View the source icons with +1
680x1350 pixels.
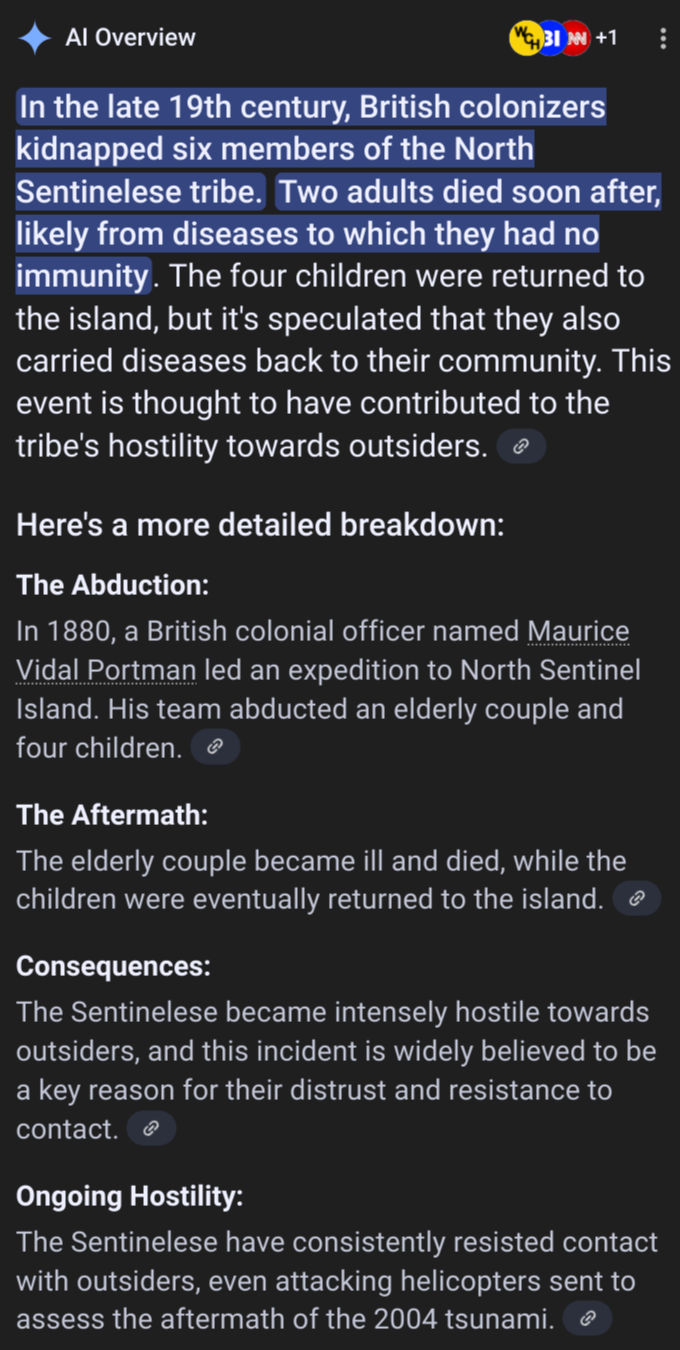[563, 38]
